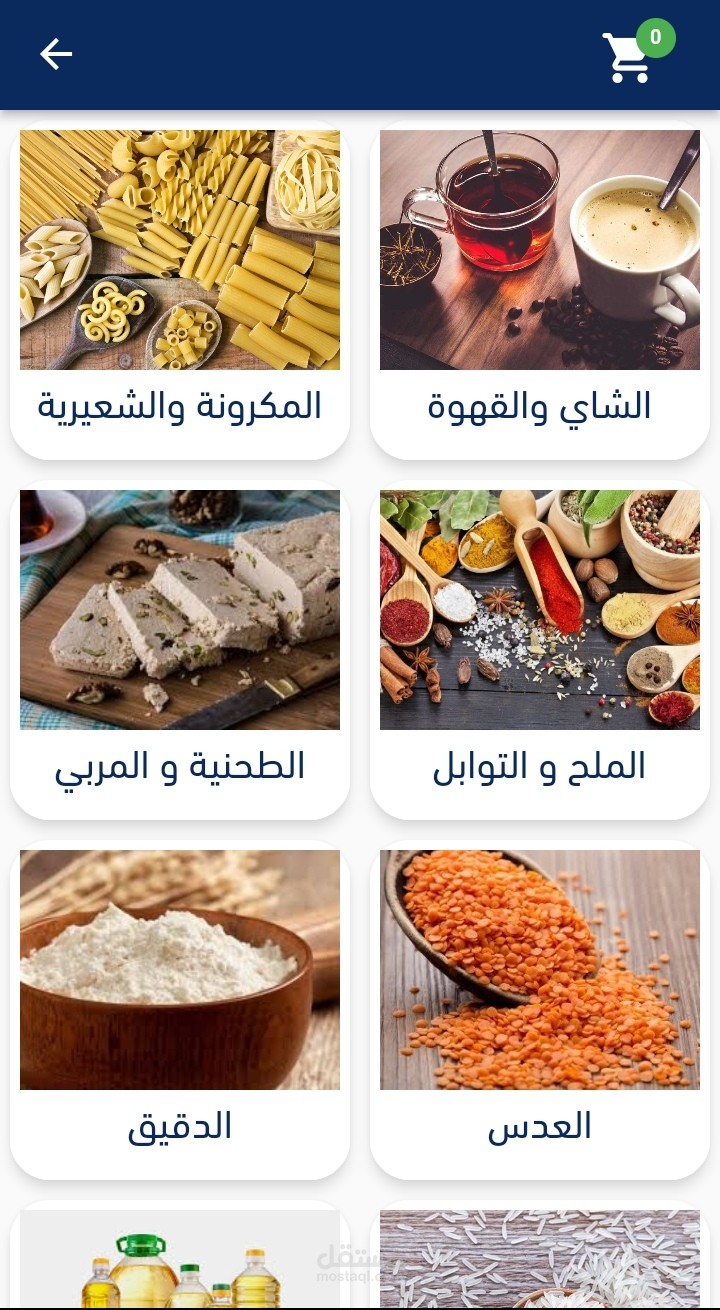
Task: Open the المكرونة والشعيرية category
Action: 180,290
